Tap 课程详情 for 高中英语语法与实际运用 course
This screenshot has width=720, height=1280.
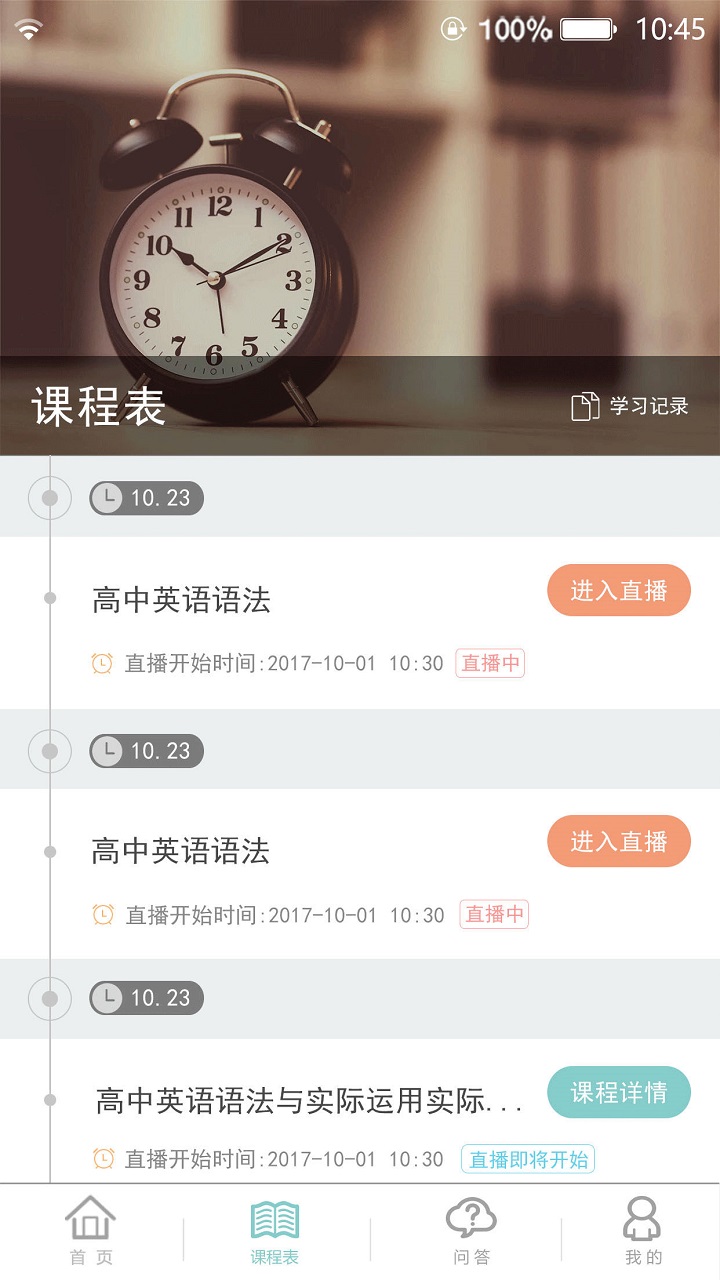[x=619, y=1092]
